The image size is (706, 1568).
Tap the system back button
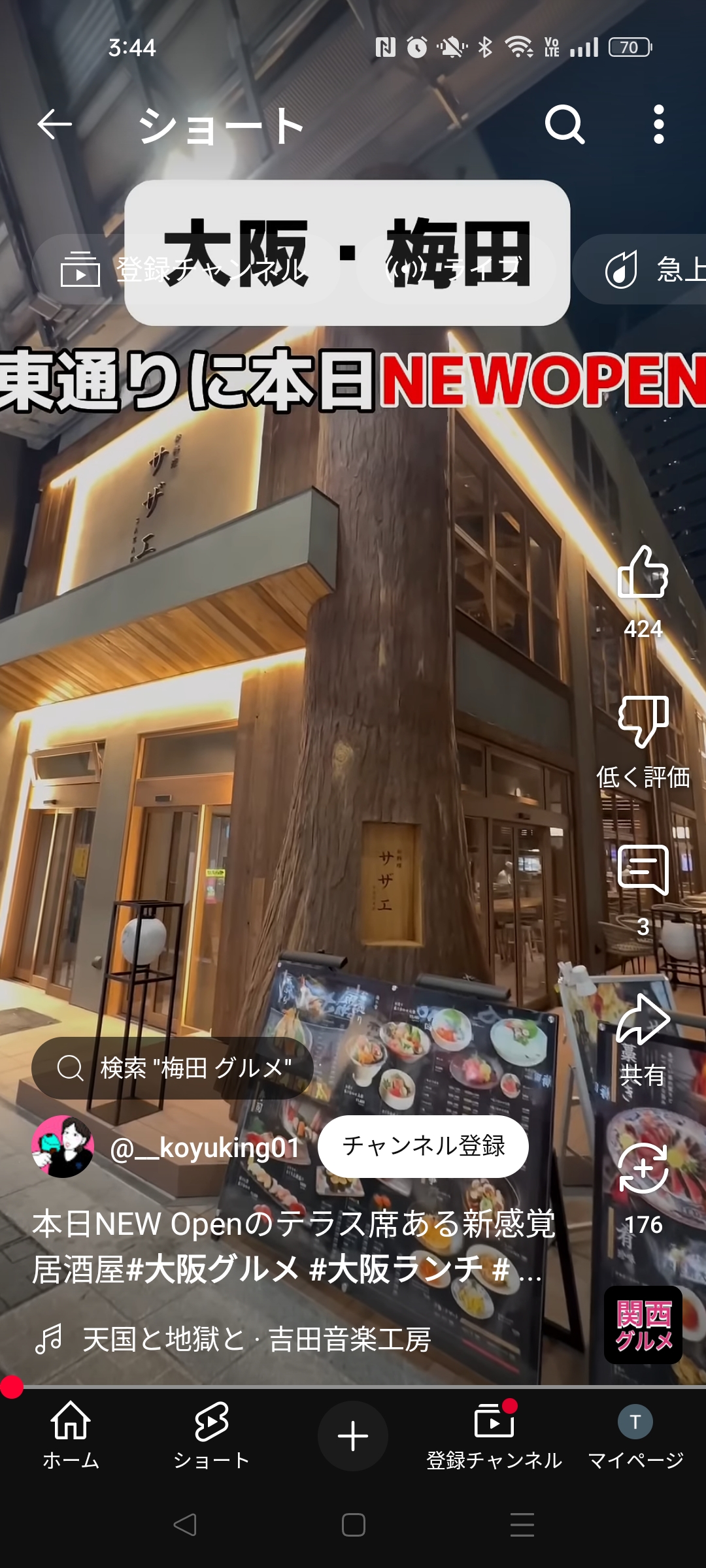click(185, 1525)
